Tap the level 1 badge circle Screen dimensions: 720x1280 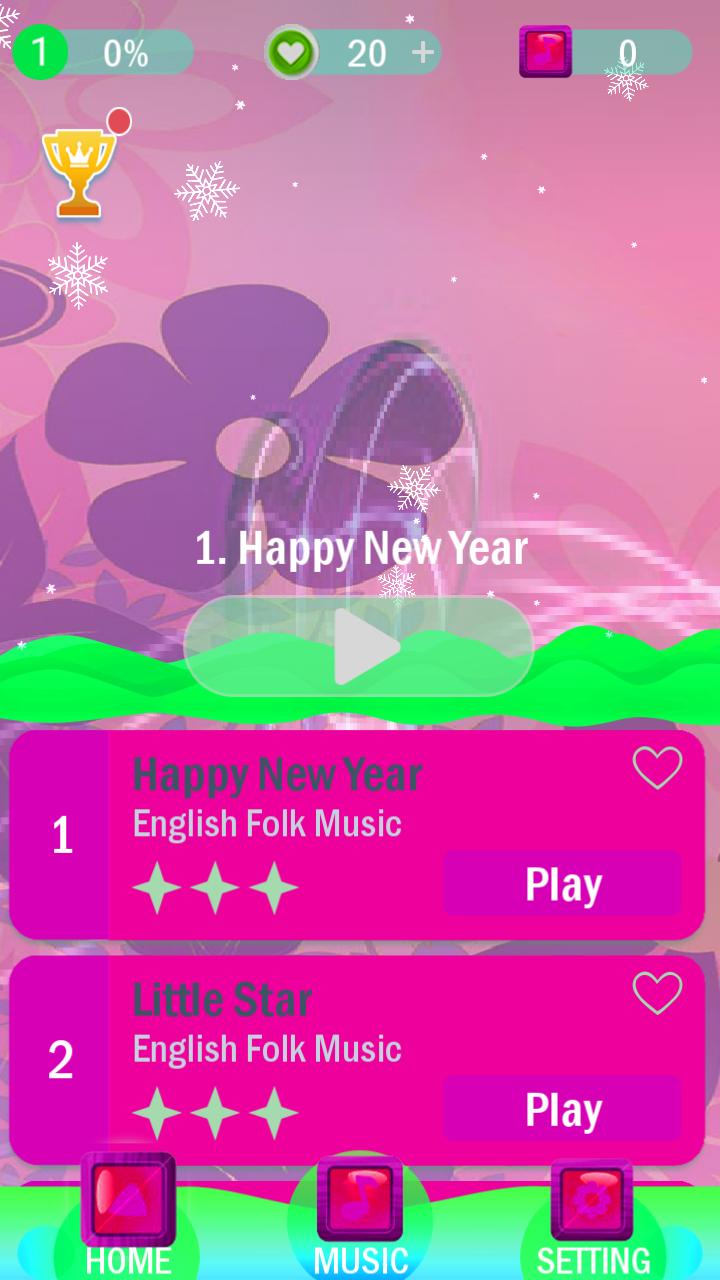pyautogui.click(x=41, y=52)
